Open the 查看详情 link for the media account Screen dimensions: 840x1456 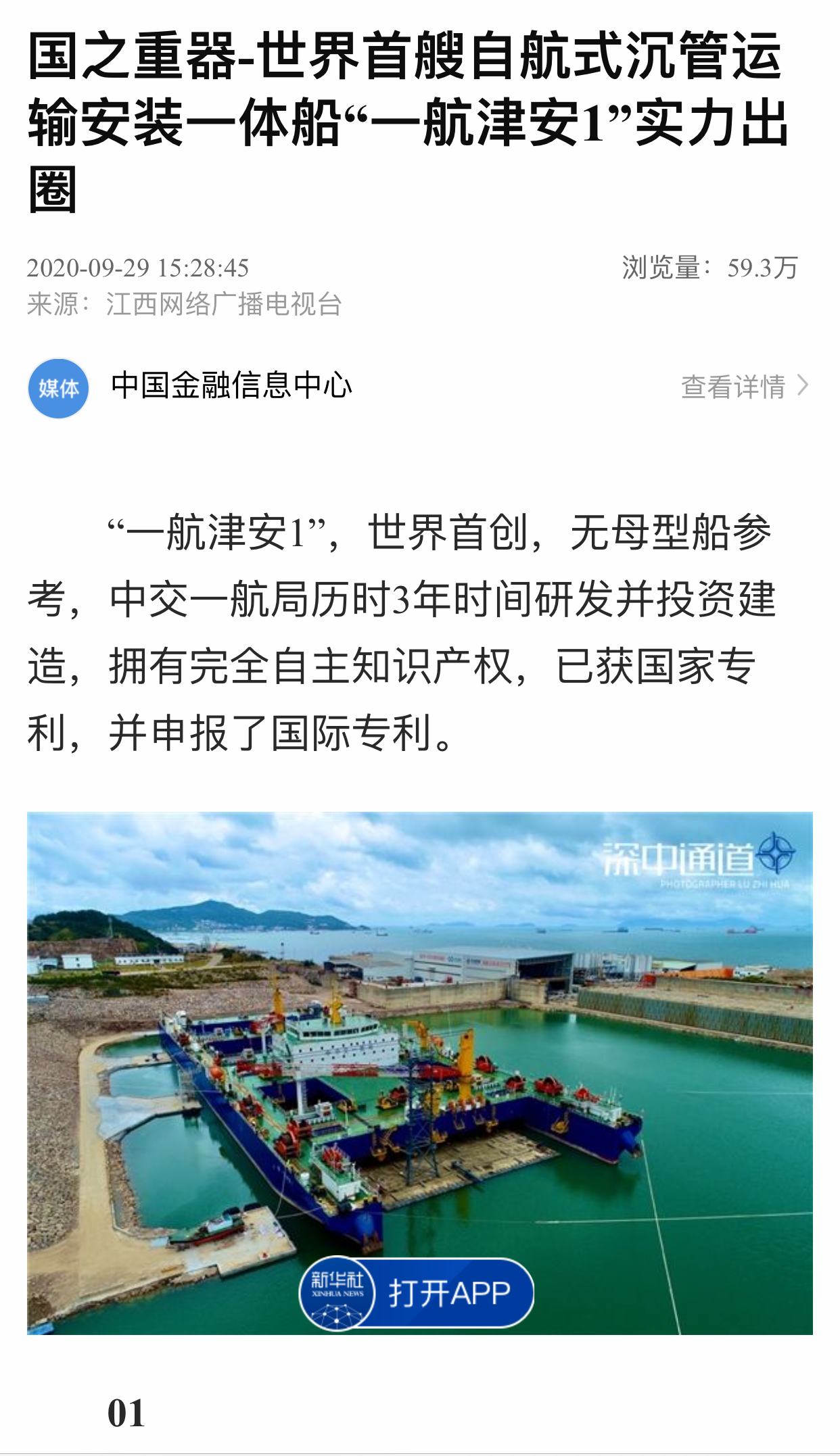[x=743, y=387]
